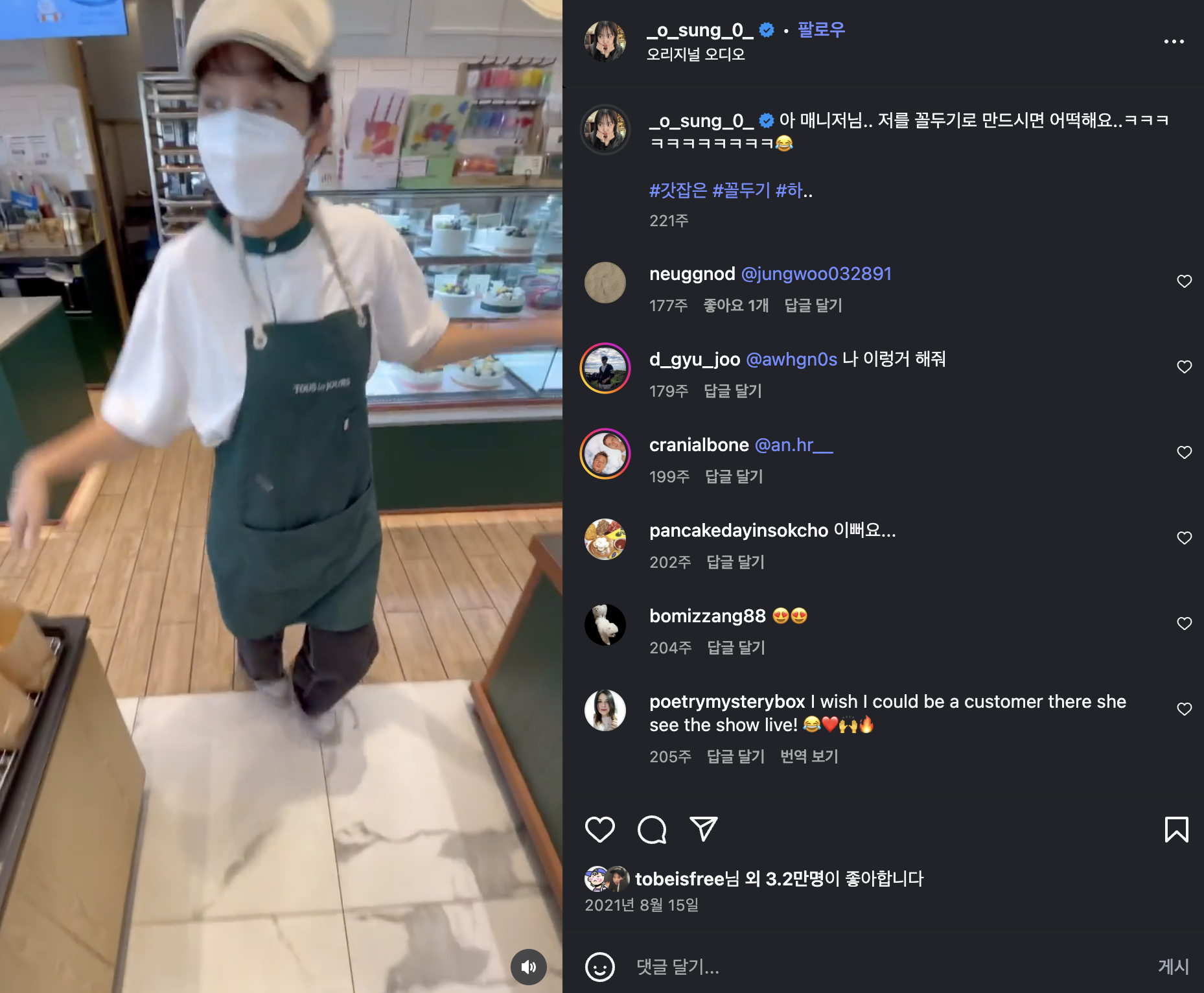View tobeisfree's profile from likes

[x=678, y=879]
